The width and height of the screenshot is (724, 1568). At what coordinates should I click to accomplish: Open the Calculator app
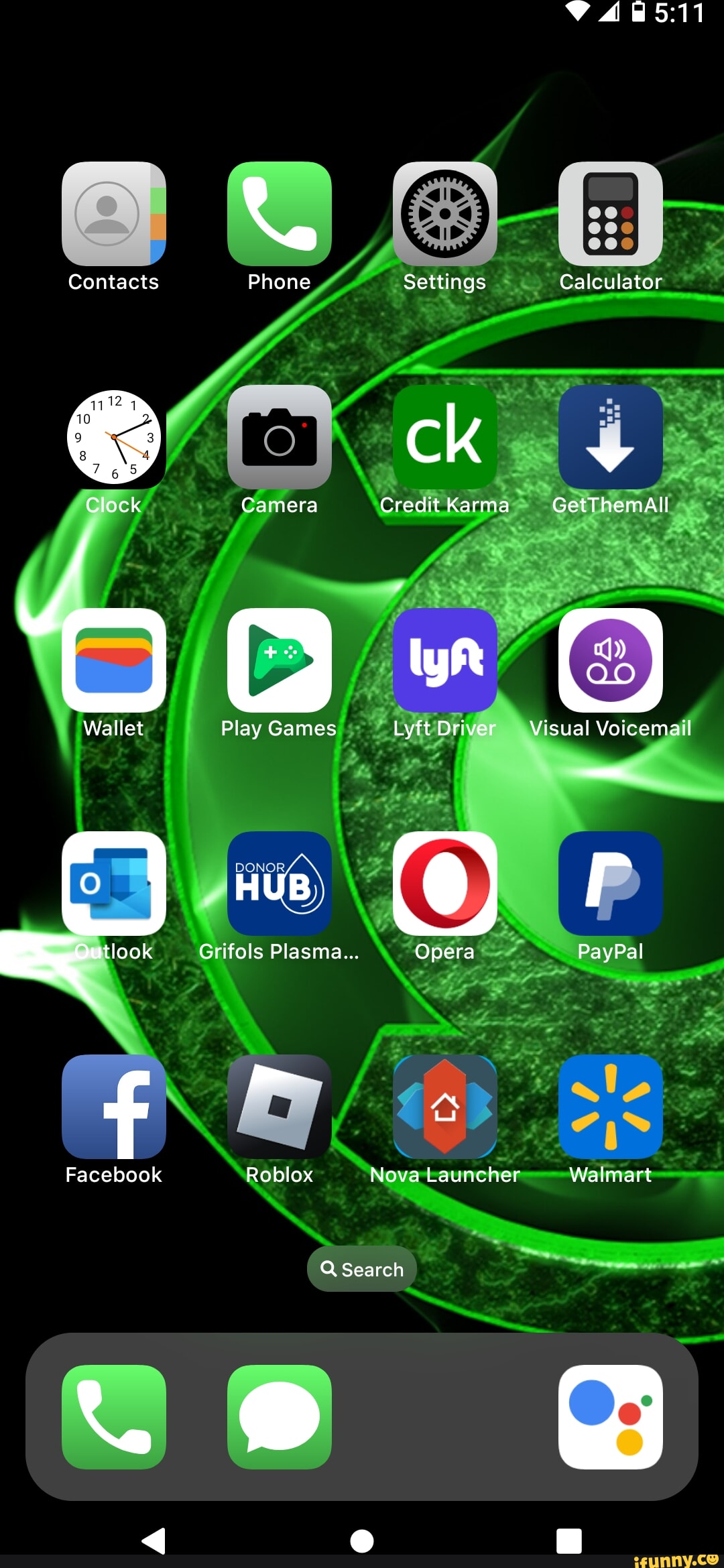tap(610, 214)
